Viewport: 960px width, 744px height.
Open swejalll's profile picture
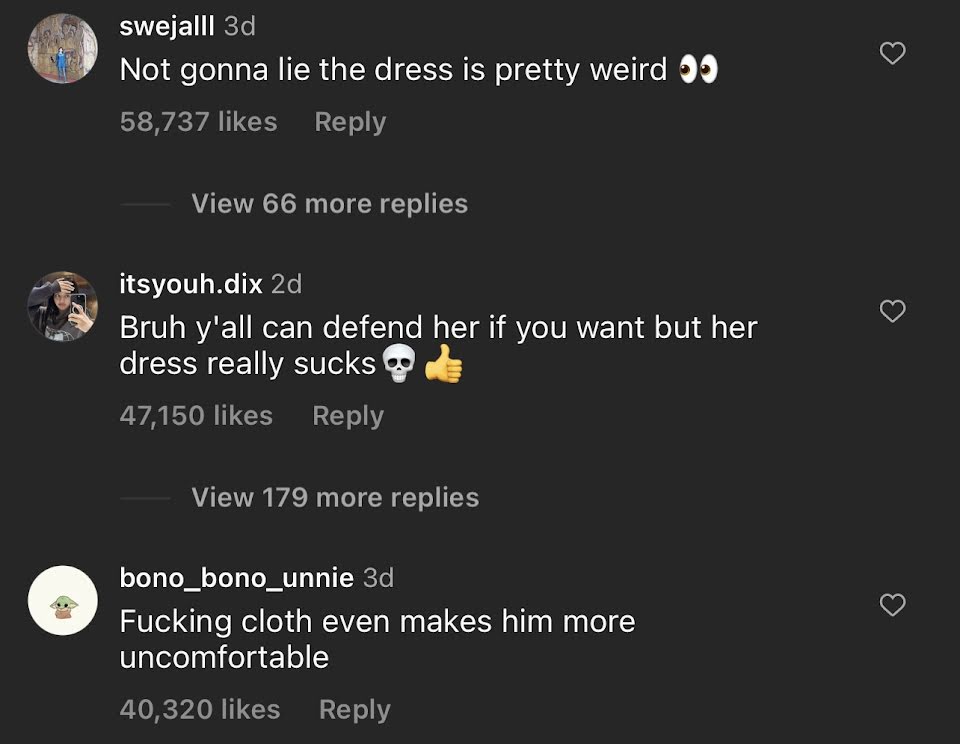62,48
